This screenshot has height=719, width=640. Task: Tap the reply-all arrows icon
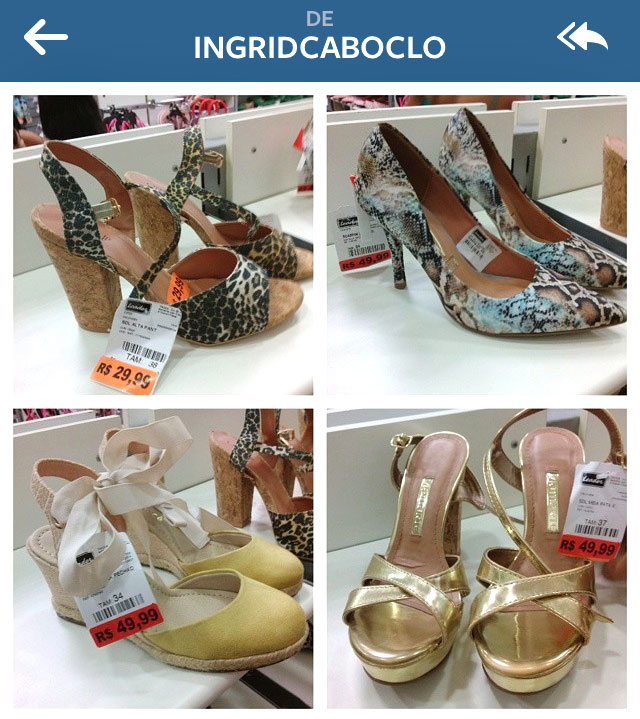tap(583, 38)
